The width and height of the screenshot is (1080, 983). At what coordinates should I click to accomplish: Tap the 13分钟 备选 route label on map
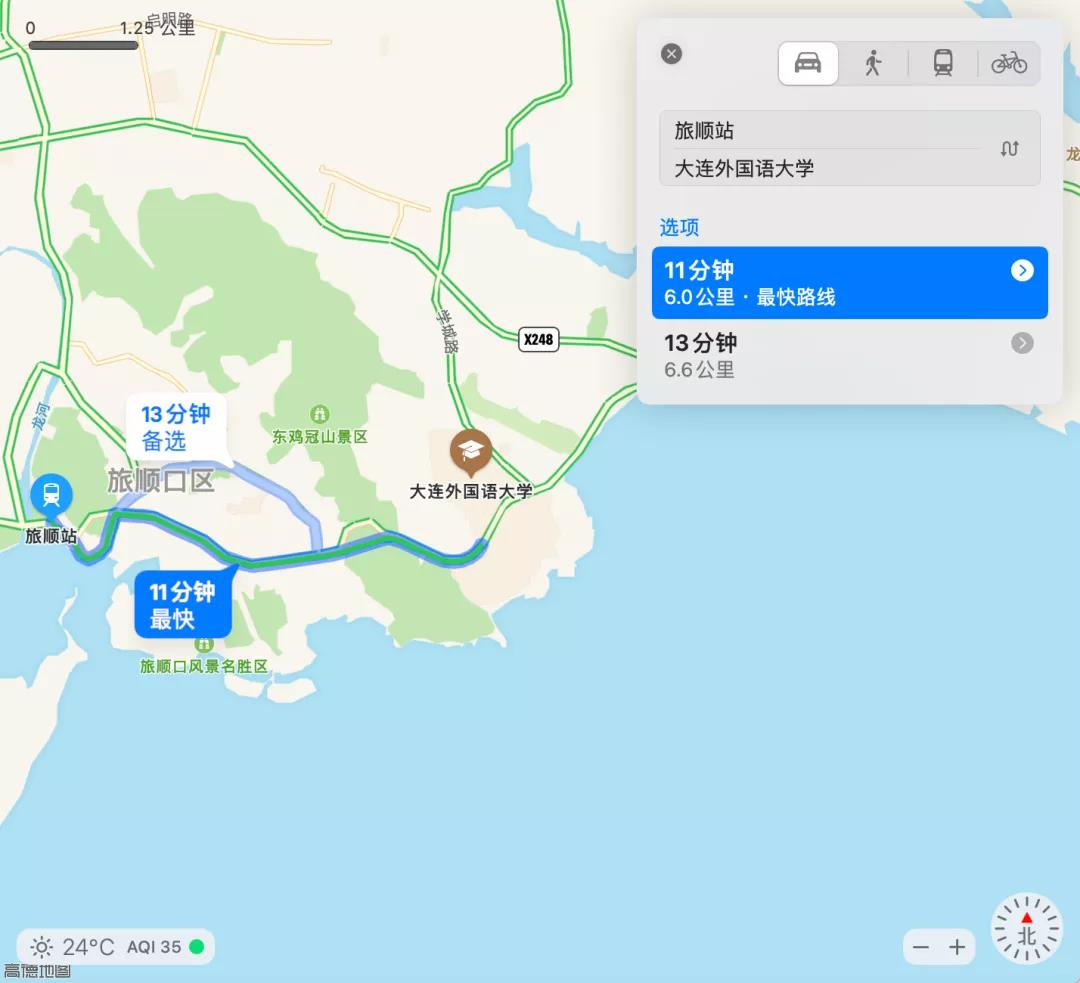click(x=176, y=428)
